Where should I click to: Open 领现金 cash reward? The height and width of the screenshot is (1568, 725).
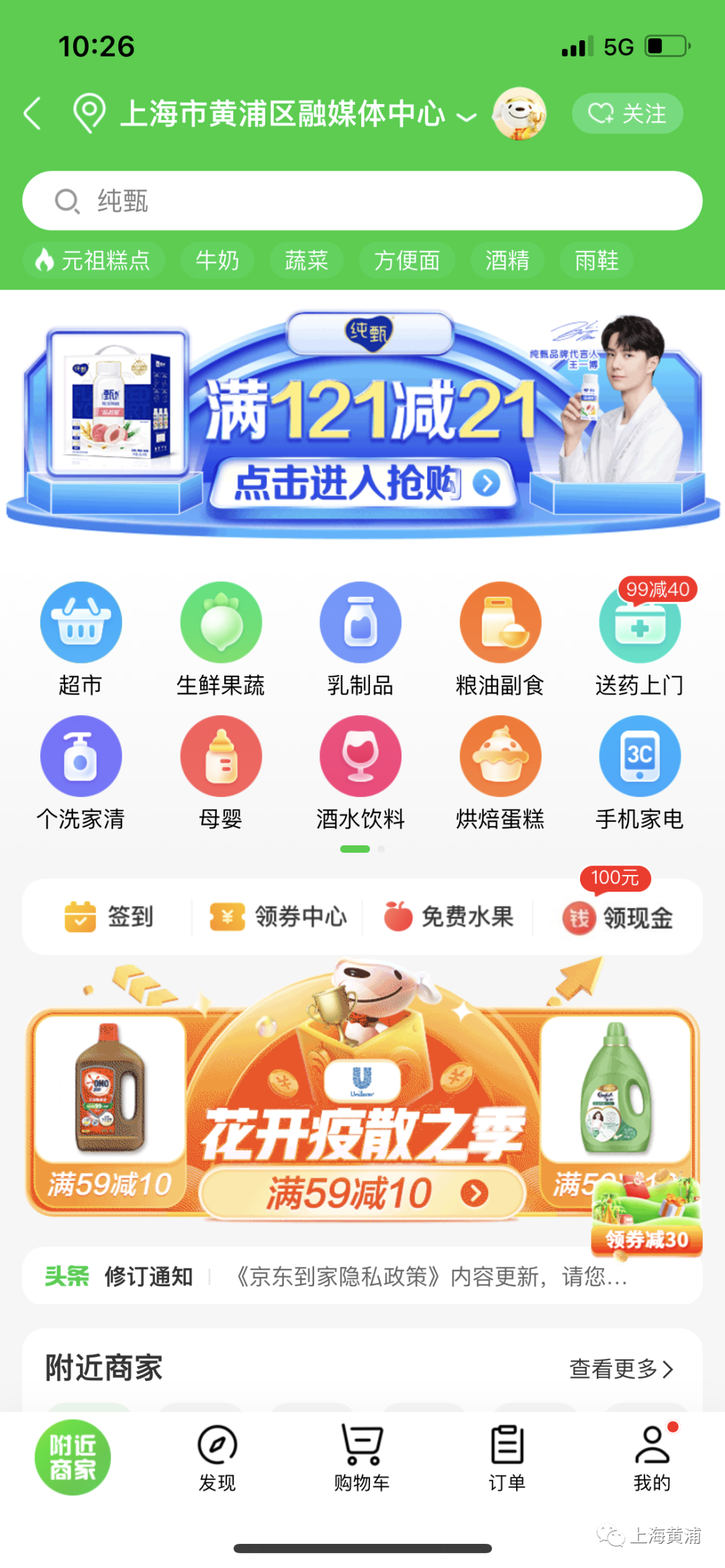(618, 917)
